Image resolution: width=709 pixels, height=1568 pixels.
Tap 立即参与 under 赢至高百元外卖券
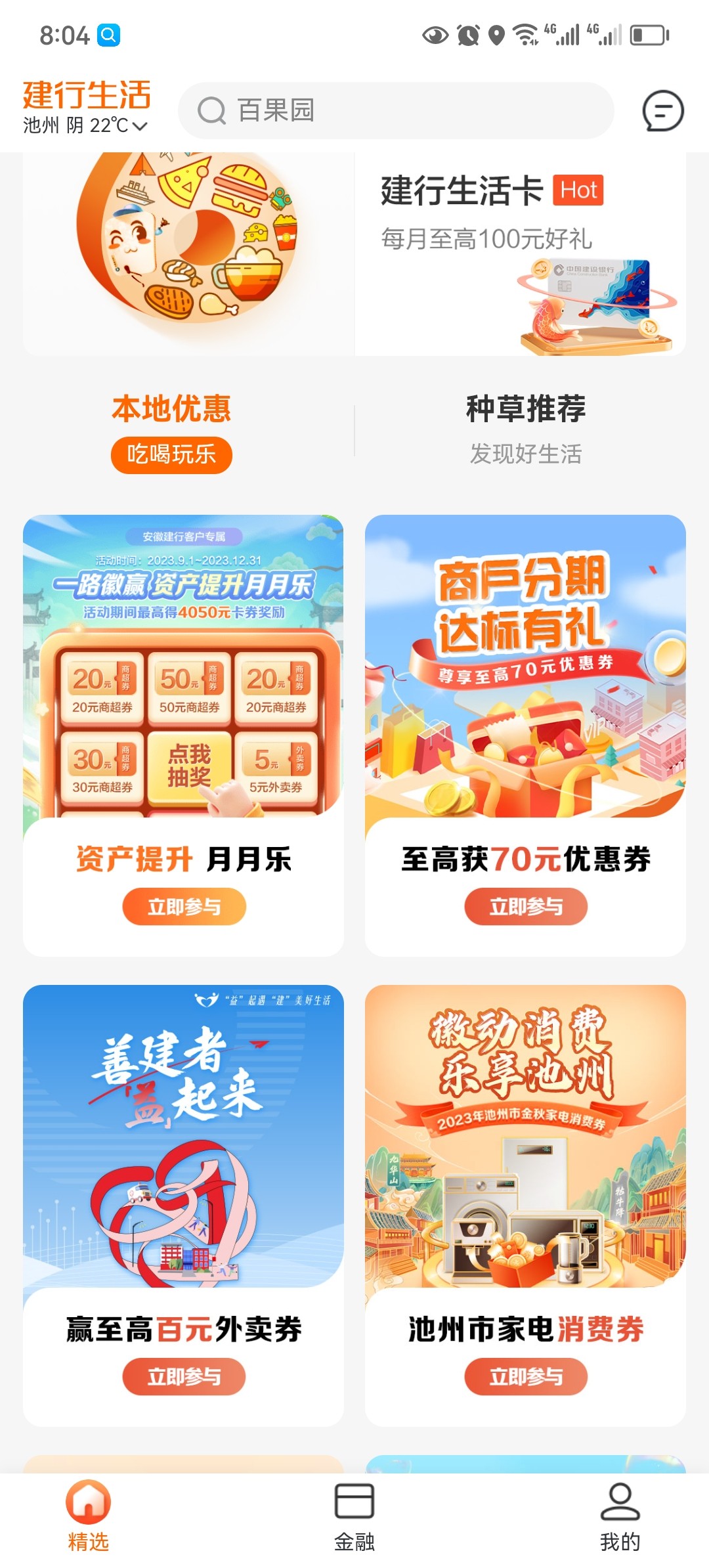[184, 1376]
